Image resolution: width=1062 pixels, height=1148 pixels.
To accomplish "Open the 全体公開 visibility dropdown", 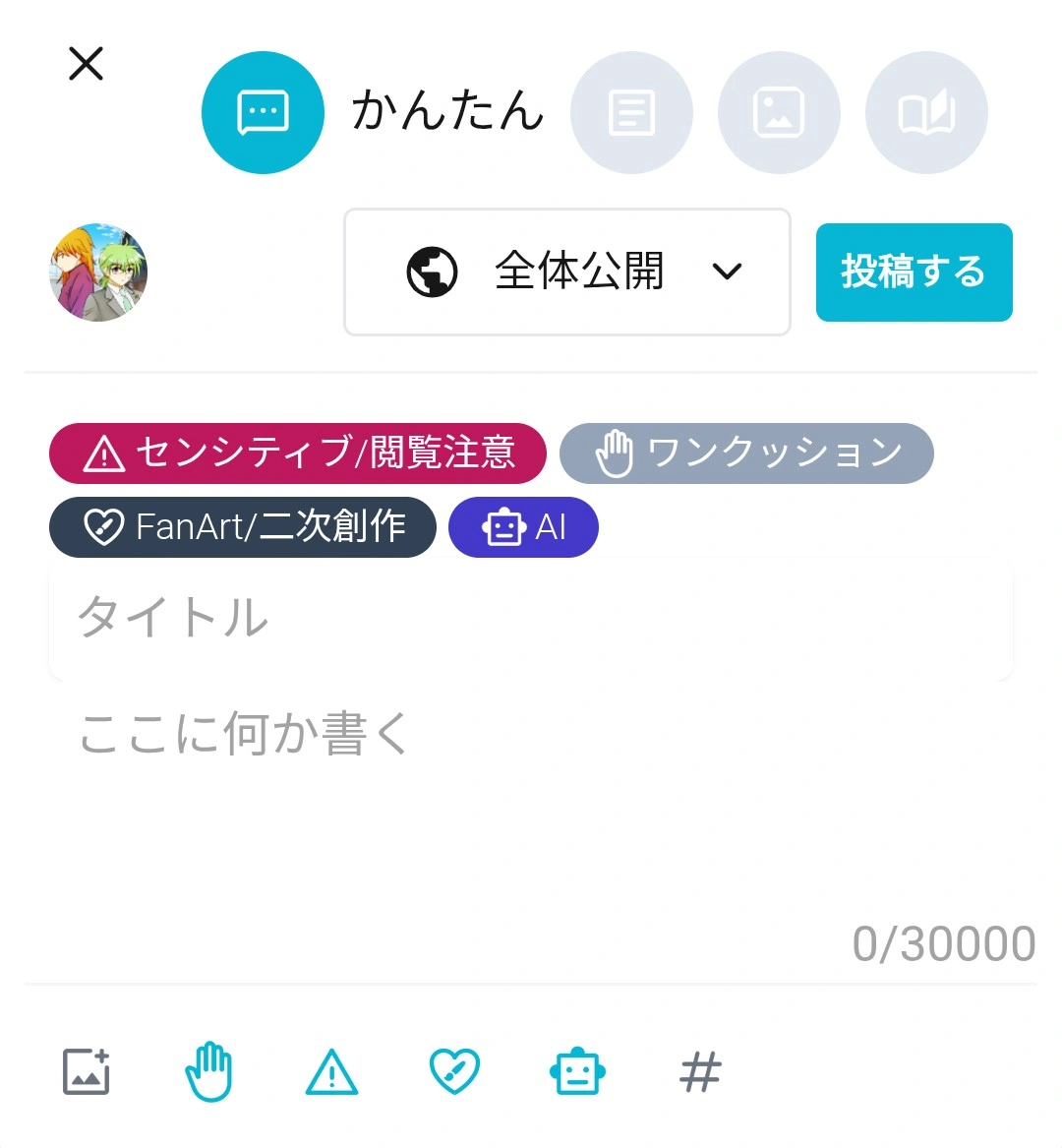I will (567, 272).
